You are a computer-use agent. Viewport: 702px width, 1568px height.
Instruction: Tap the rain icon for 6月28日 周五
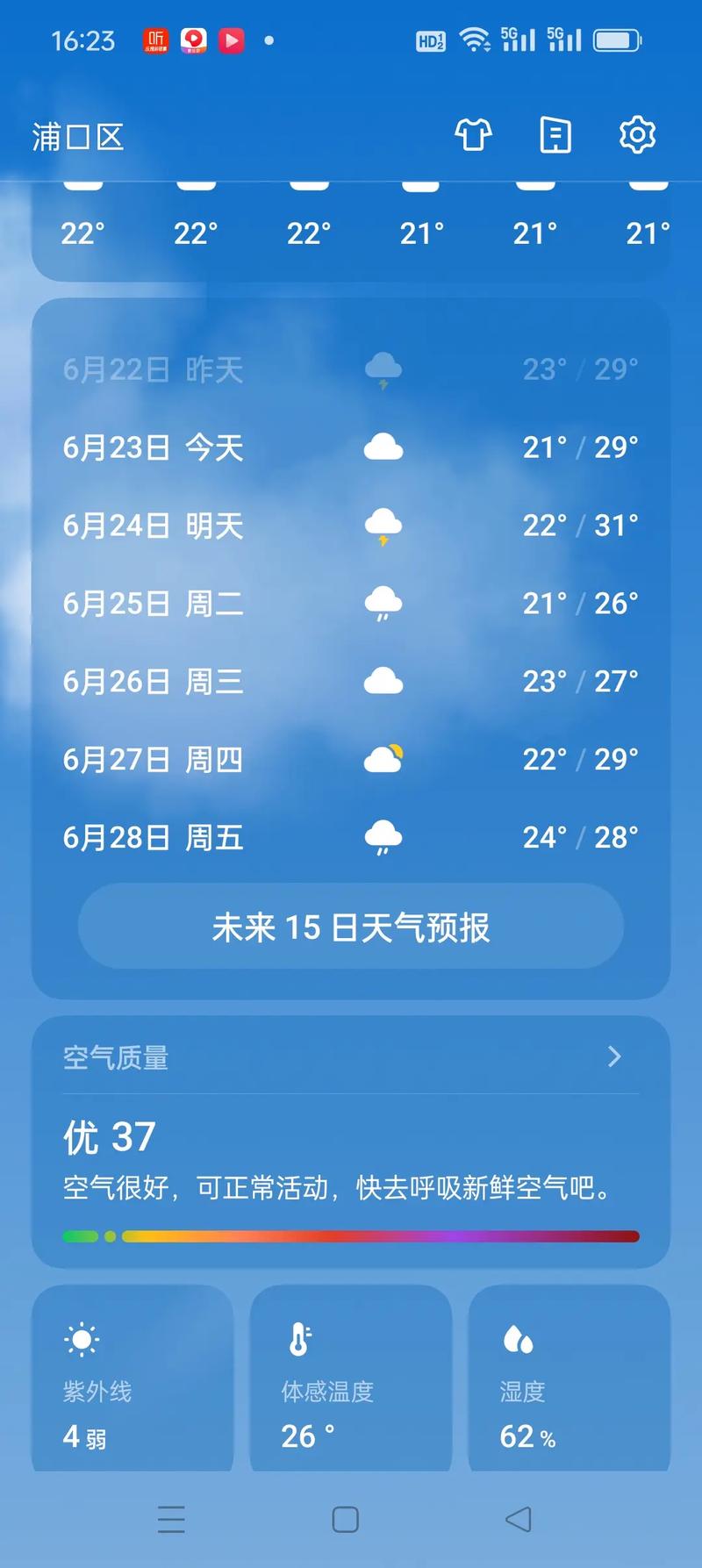383,837
